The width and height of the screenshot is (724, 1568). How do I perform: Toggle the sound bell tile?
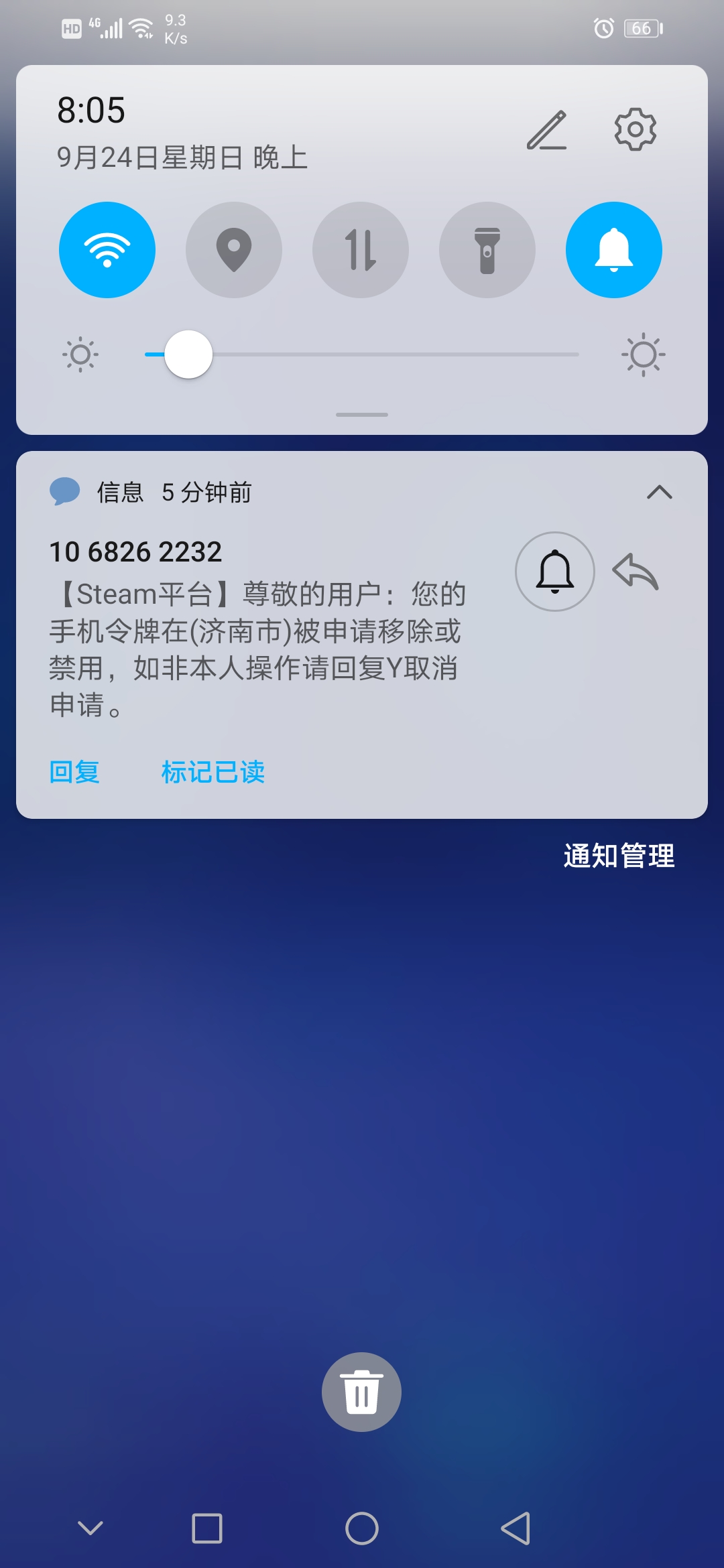point(614,250)
